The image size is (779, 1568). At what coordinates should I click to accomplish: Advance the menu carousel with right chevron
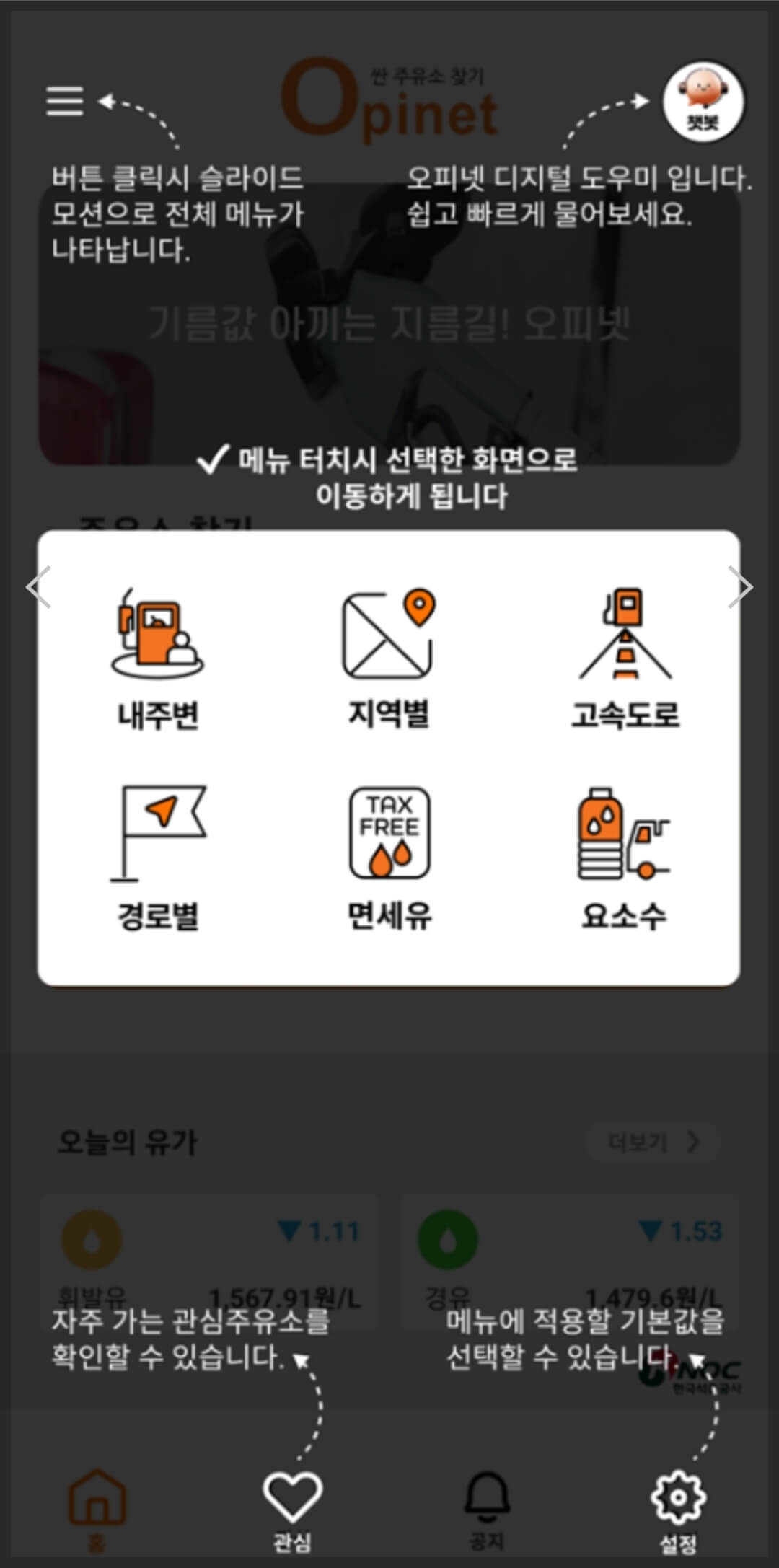741,586
